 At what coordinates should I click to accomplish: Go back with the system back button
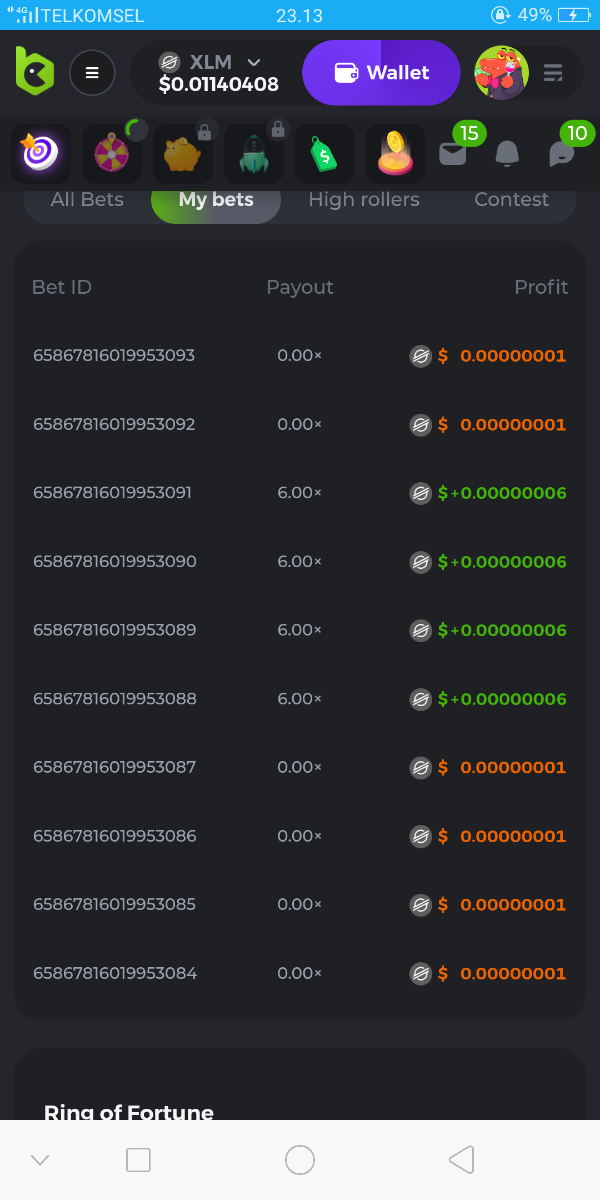coord(461,1160)
